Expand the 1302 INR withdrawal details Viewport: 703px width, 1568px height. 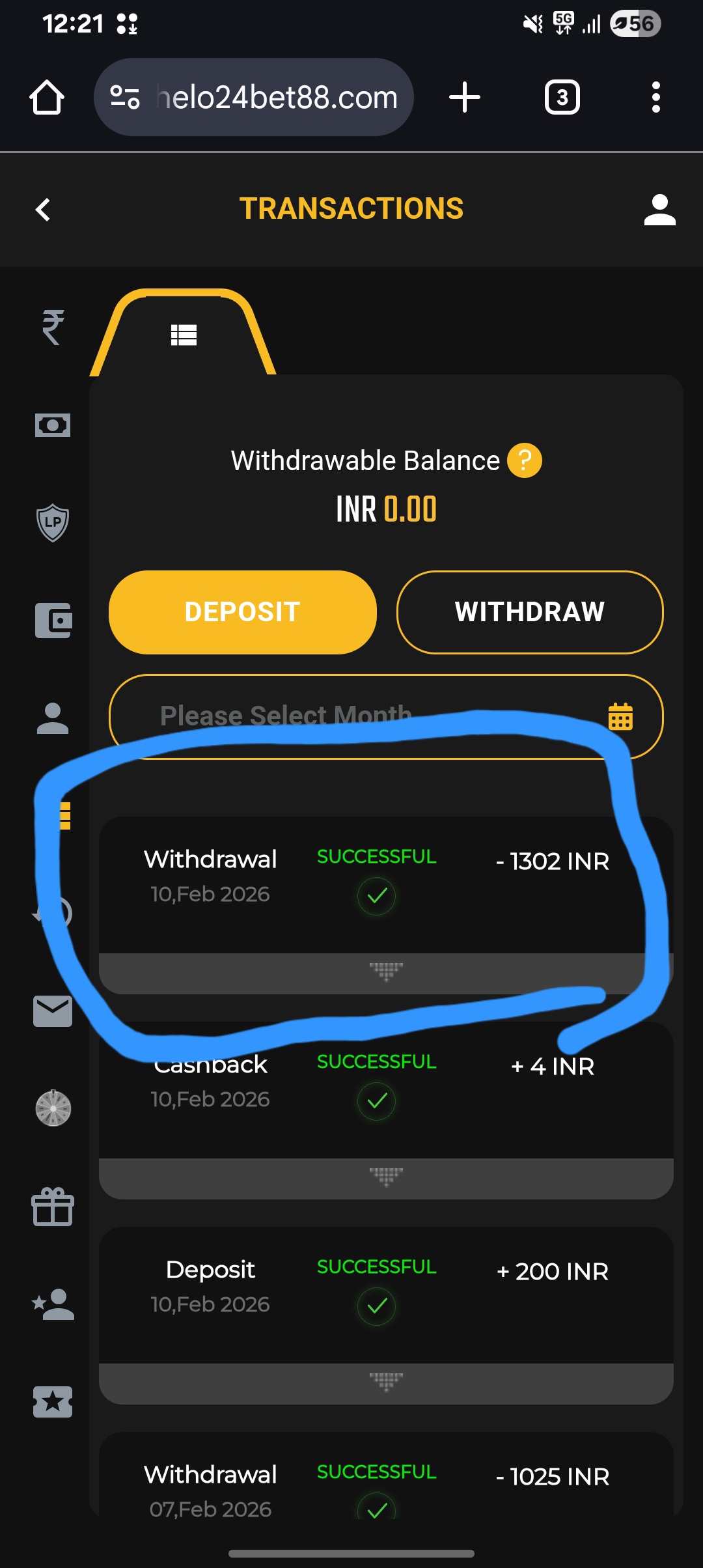tap(385, 972)
